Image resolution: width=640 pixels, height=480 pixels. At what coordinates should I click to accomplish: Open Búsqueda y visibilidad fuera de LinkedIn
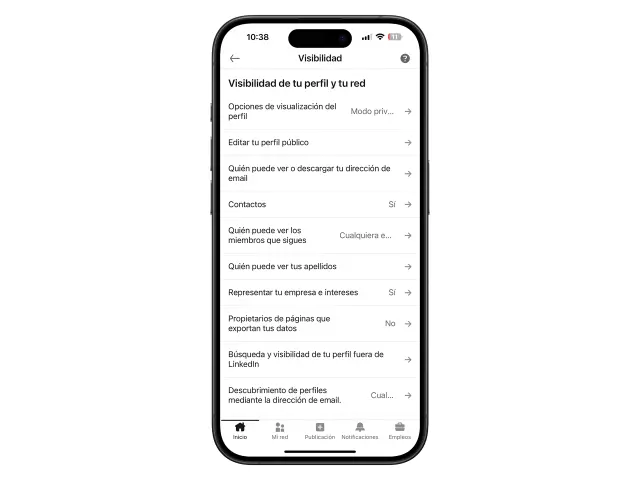point(318,359)
